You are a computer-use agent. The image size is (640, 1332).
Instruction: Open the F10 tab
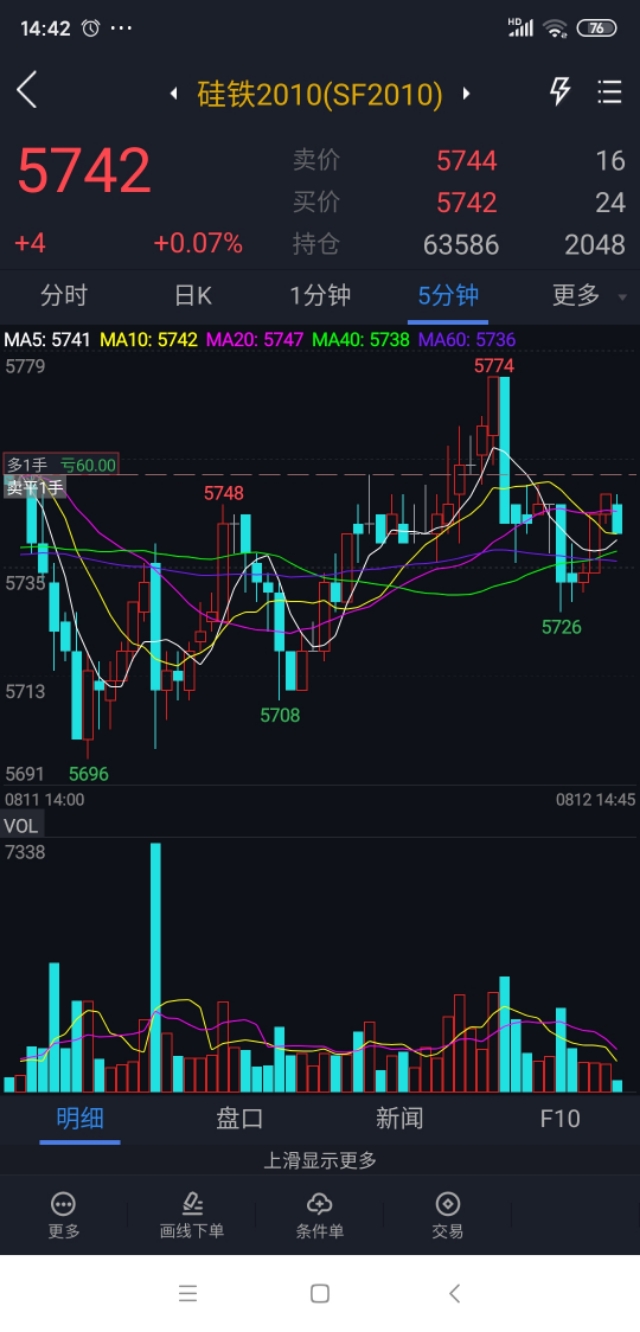pos(560,1118)
